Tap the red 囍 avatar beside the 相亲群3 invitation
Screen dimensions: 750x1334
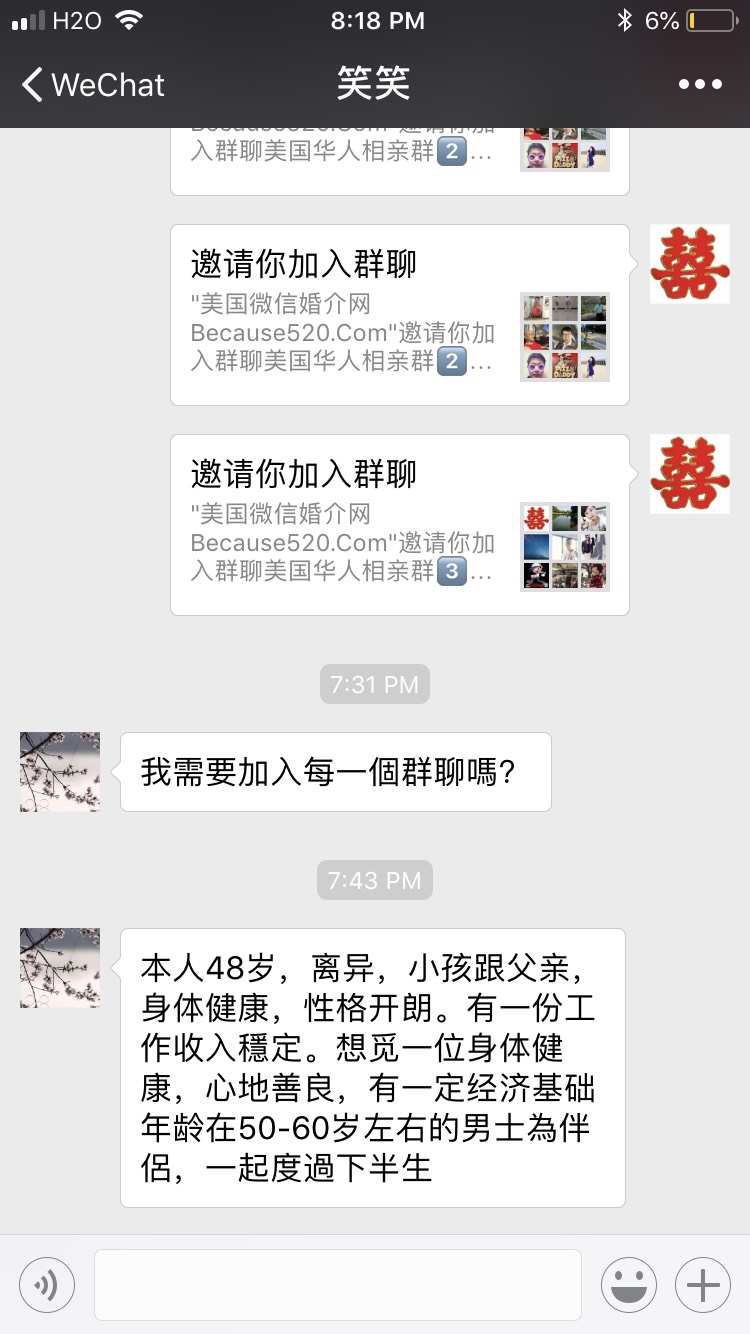tap(690, 474)
